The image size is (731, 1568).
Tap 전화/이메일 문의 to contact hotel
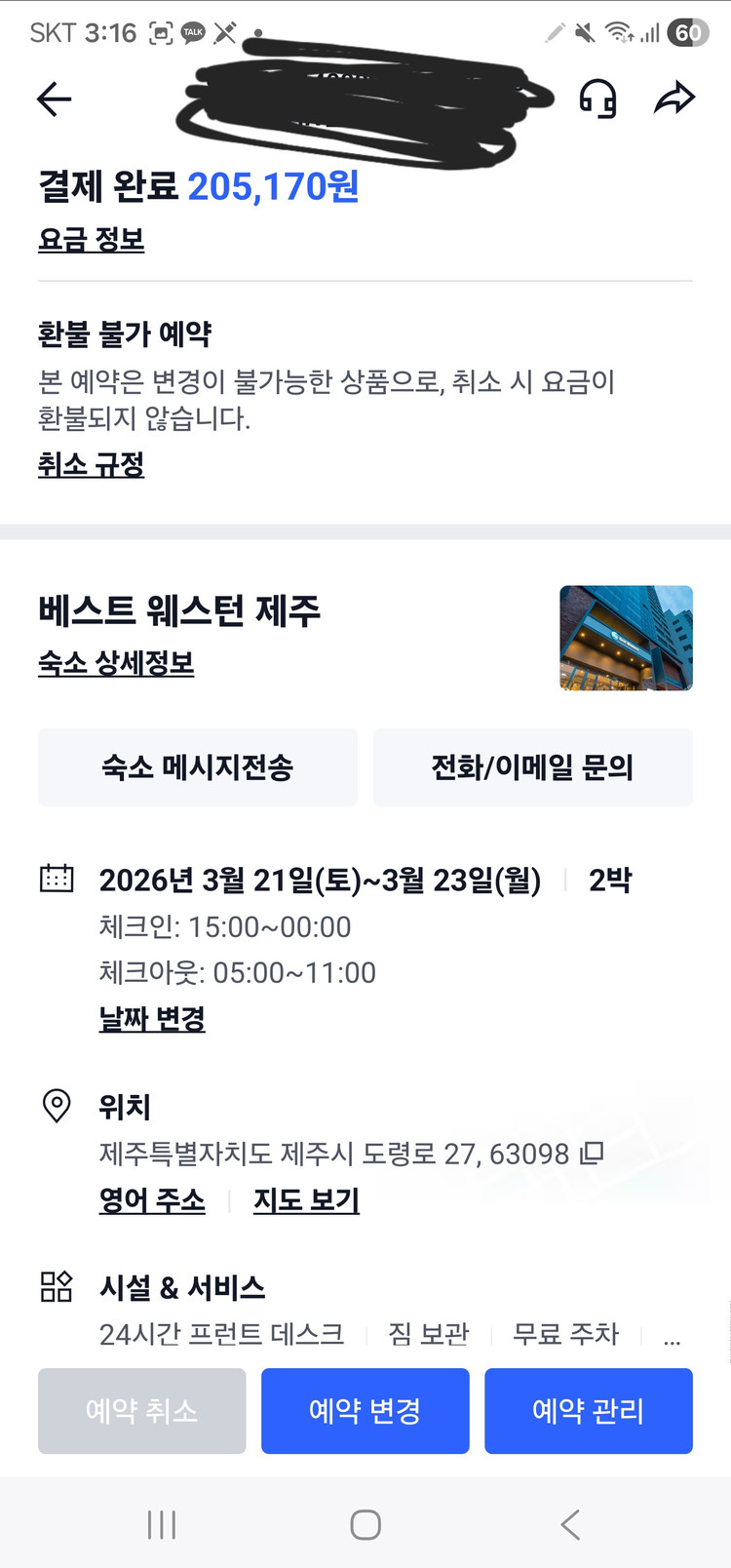click(x=532, y=767)
